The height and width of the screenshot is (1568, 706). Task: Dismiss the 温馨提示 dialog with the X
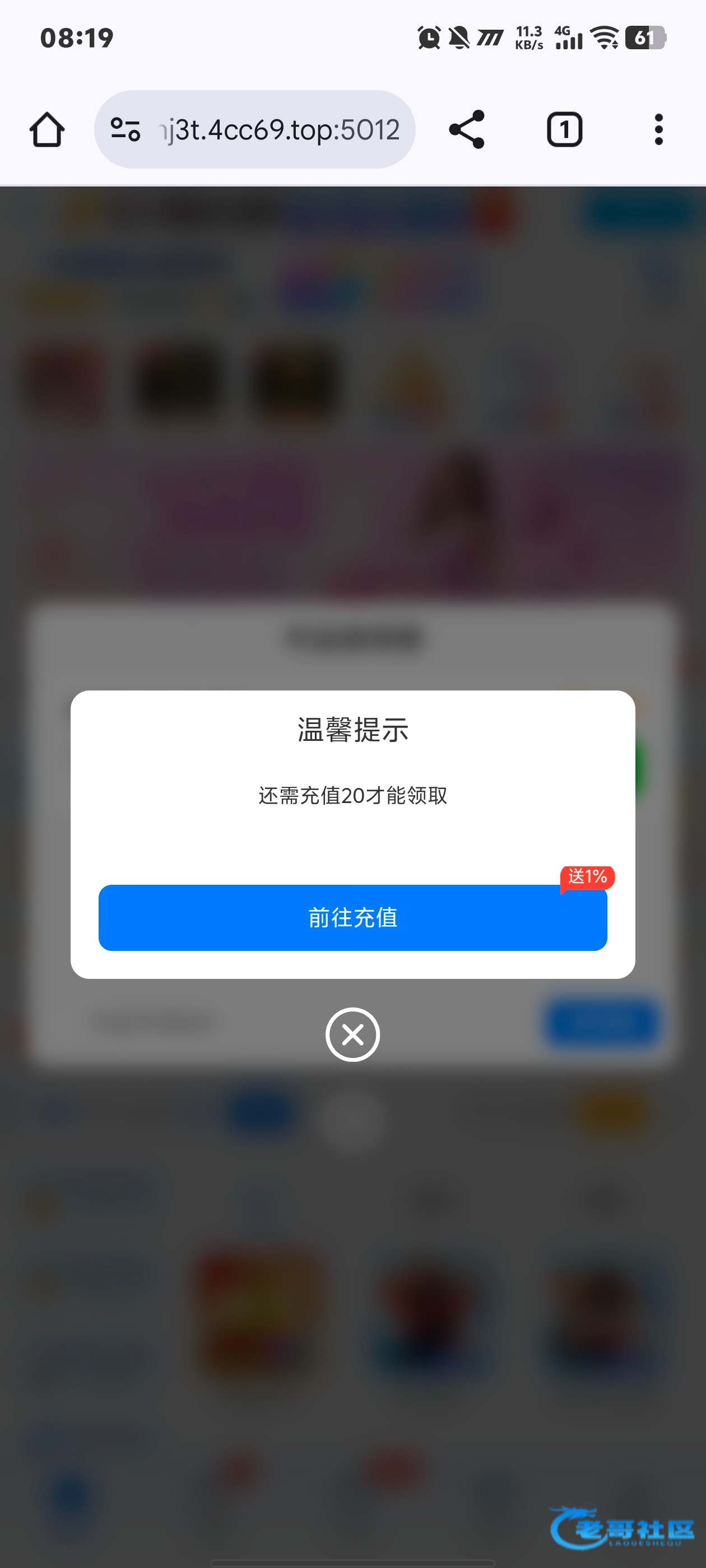click(x=352, y=1034)
